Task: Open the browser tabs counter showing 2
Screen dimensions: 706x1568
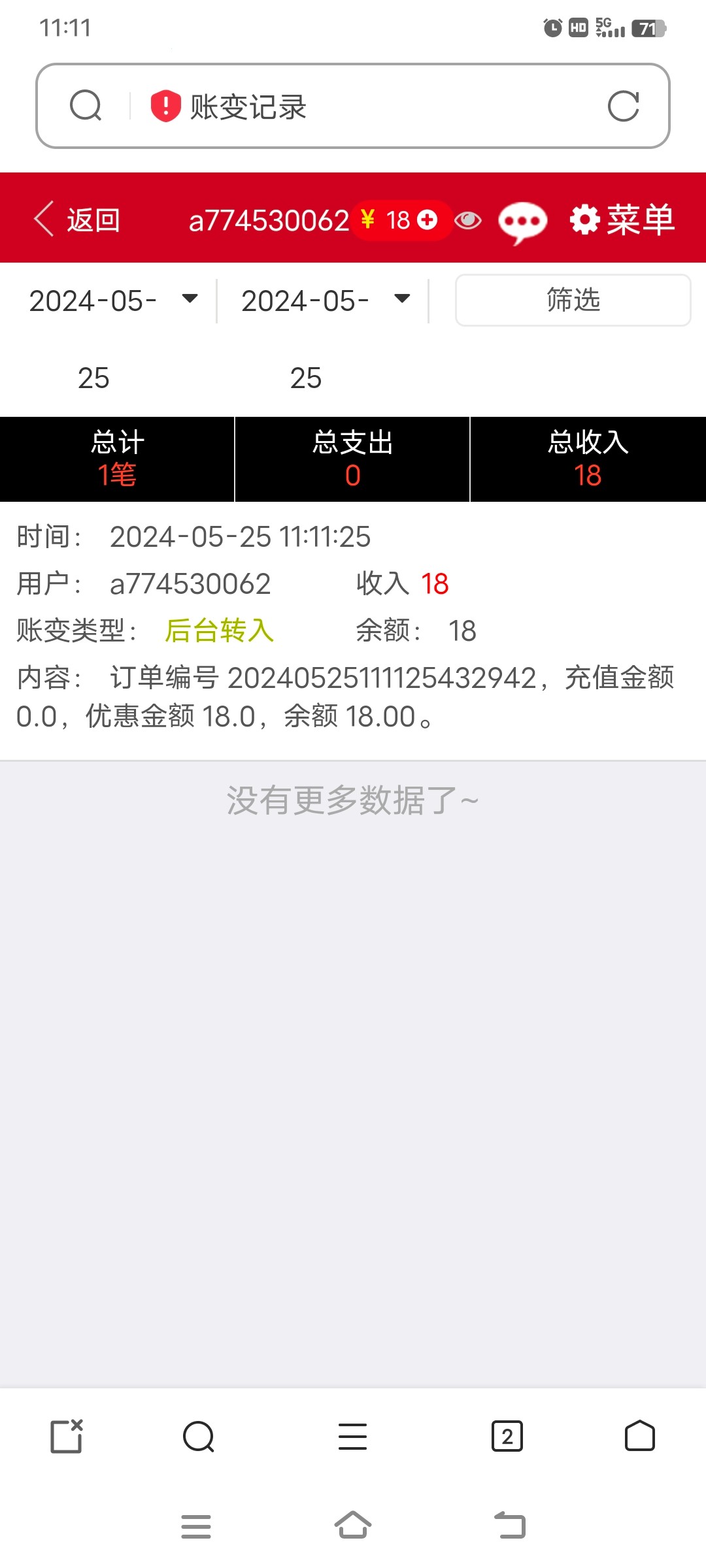Action: pos(507,1436)
